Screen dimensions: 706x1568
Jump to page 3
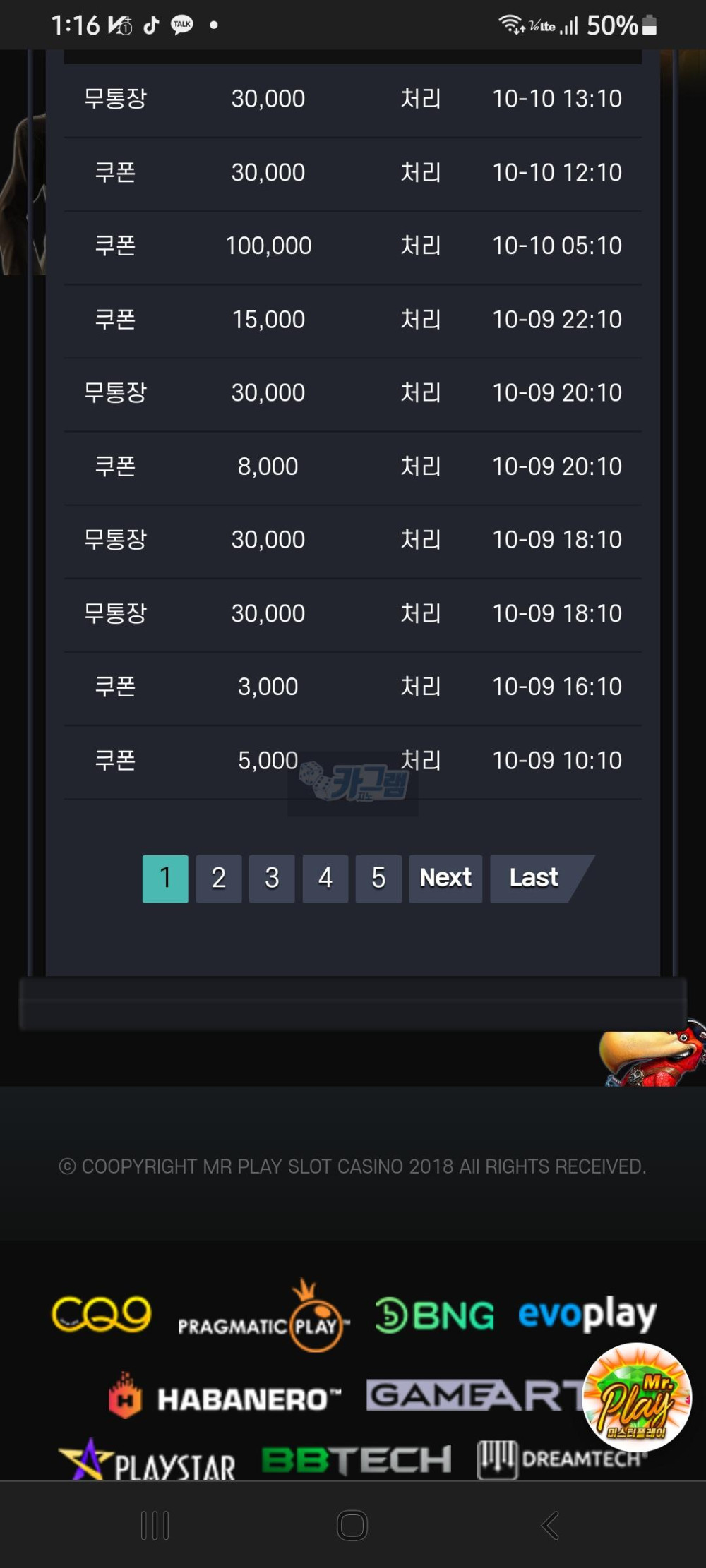tap(272, 879)
